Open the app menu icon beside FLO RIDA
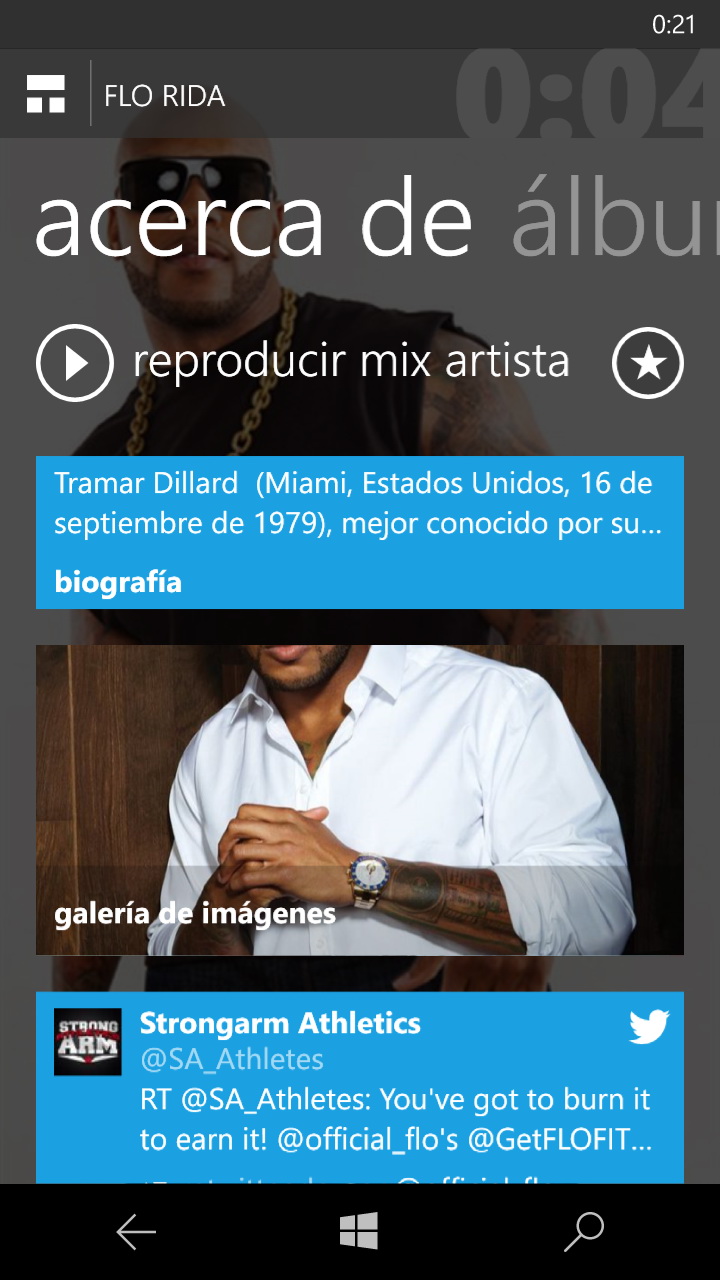Viewport: 720px width, 1280px height. pos(46,94)
